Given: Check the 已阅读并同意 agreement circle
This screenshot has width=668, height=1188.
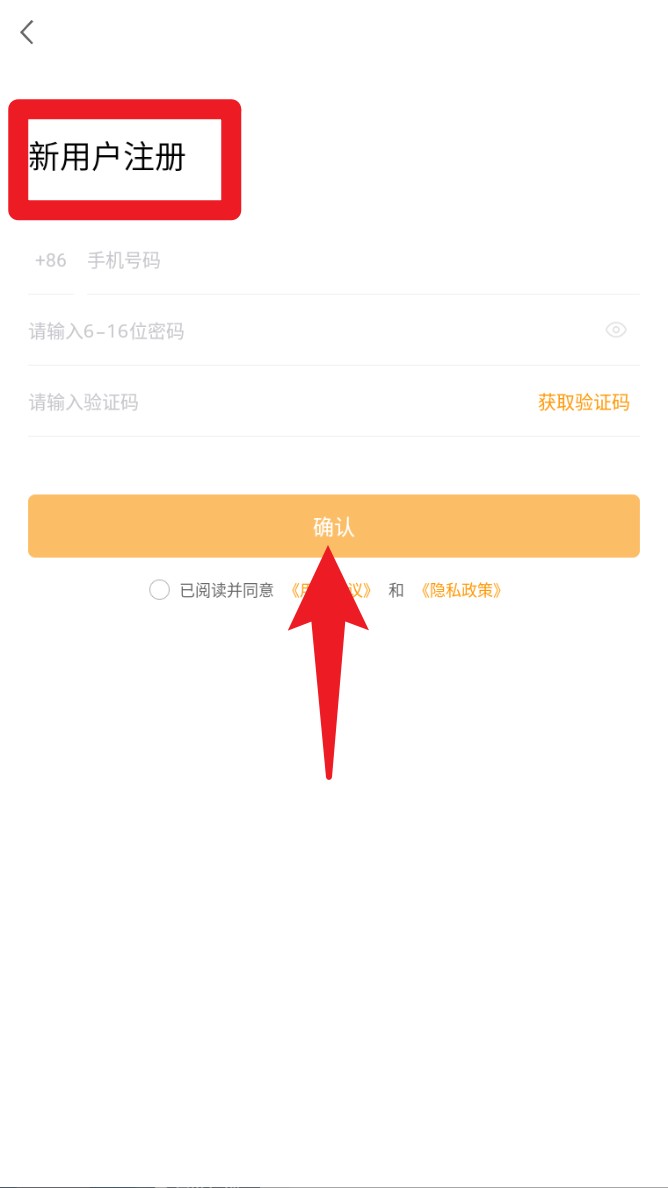Looking at the screenshot, I should pyautogui.click(x=159, y=590).
